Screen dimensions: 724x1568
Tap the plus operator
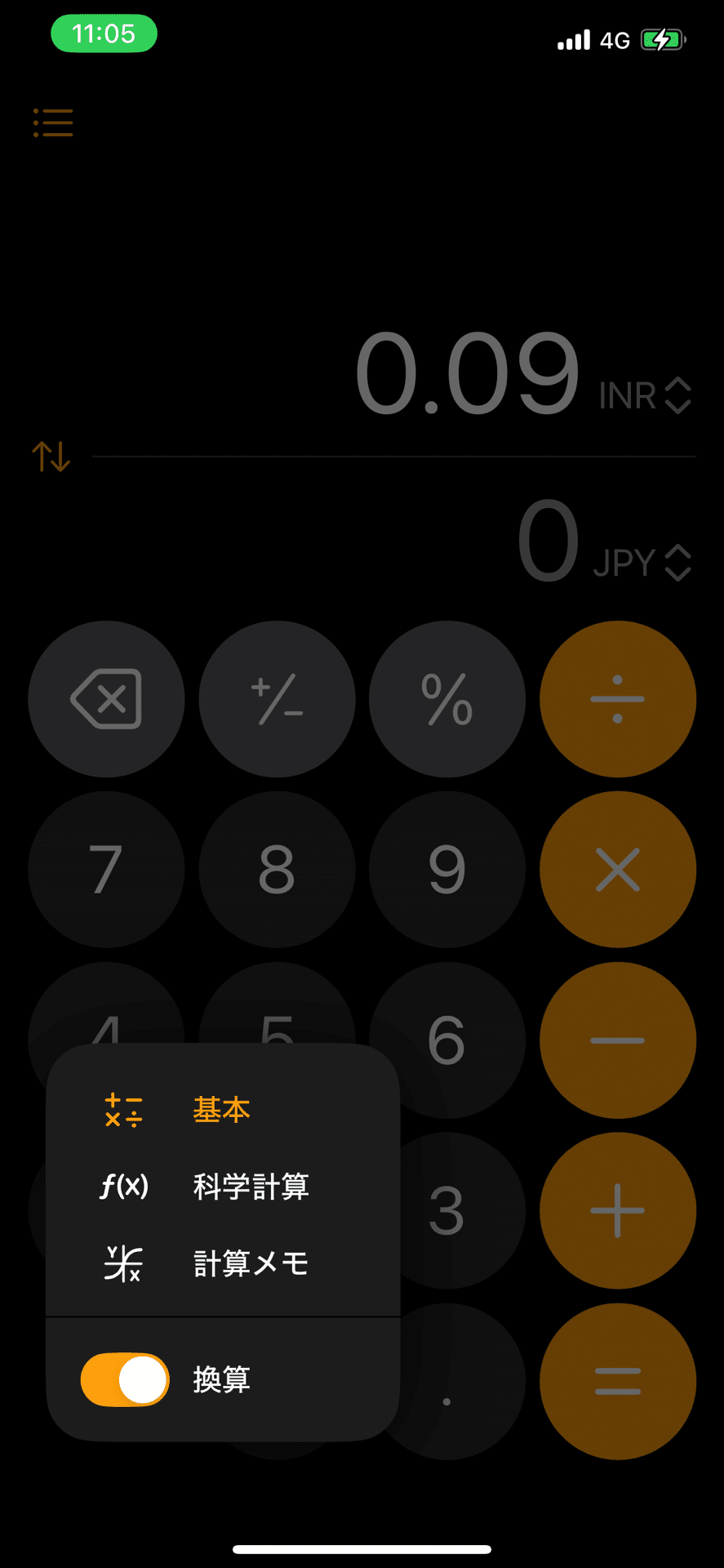[x=617, y=1210]
